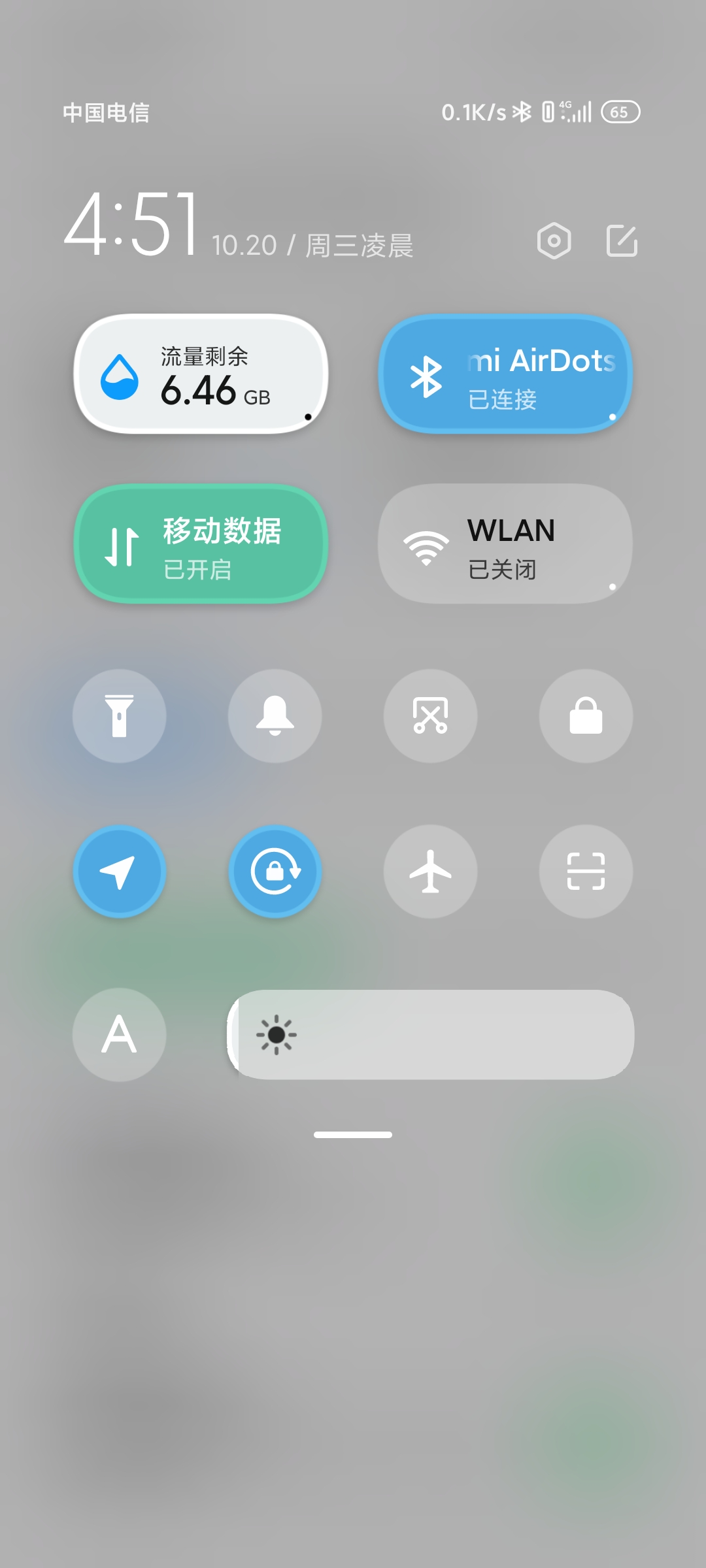Toggle automatic brightness
This screenshot has height=1568, width=706.
point(119,1035)
